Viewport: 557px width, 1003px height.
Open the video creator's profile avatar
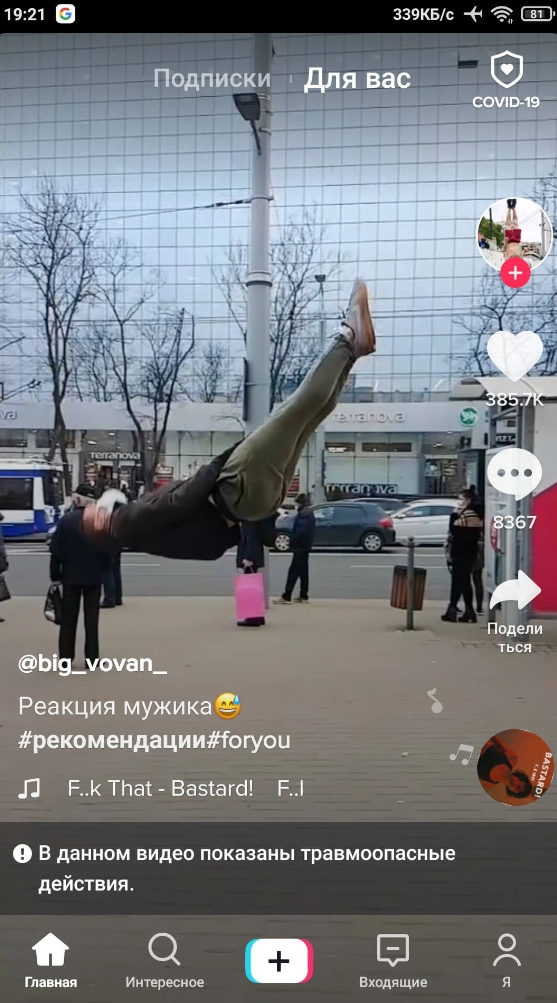[x=515, y=235]
